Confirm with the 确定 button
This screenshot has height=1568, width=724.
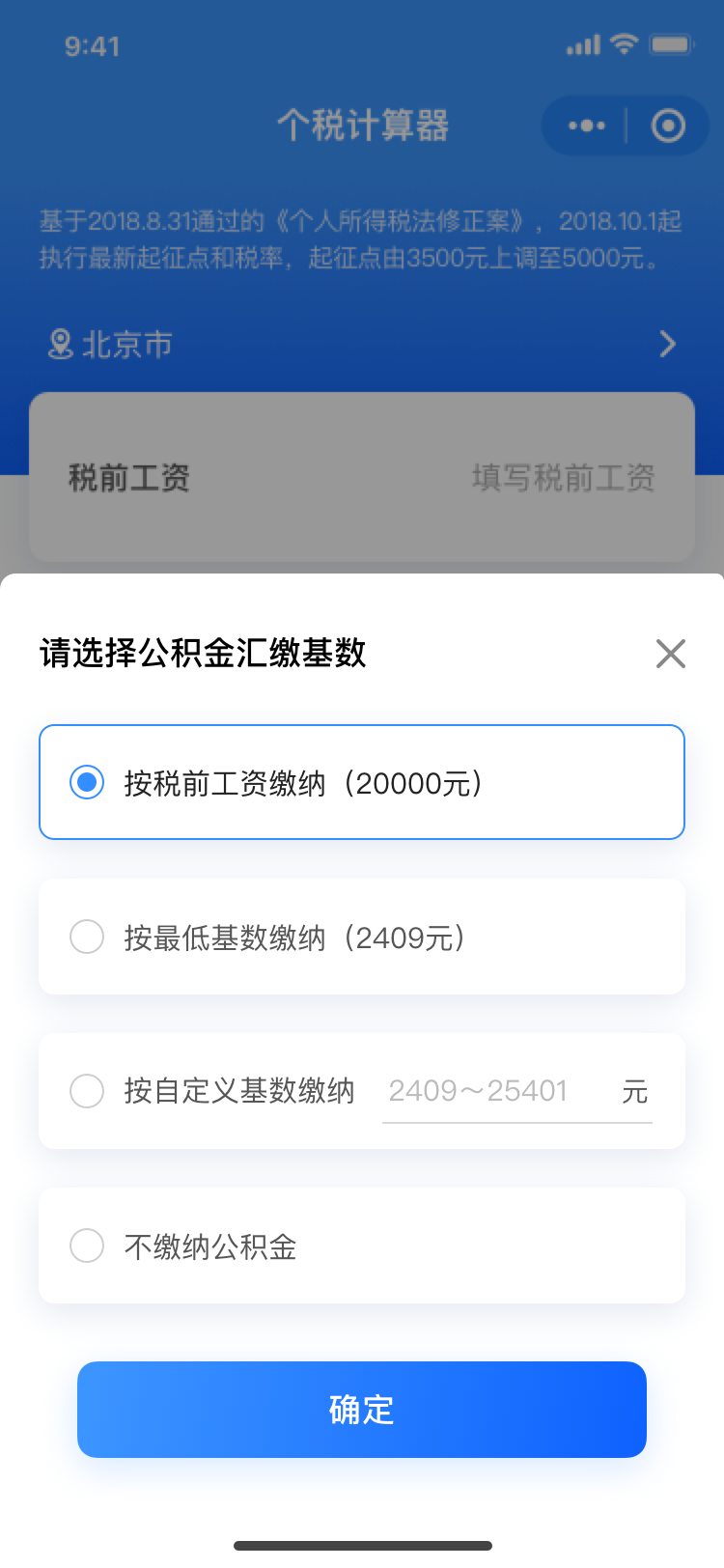(362, 1410)
